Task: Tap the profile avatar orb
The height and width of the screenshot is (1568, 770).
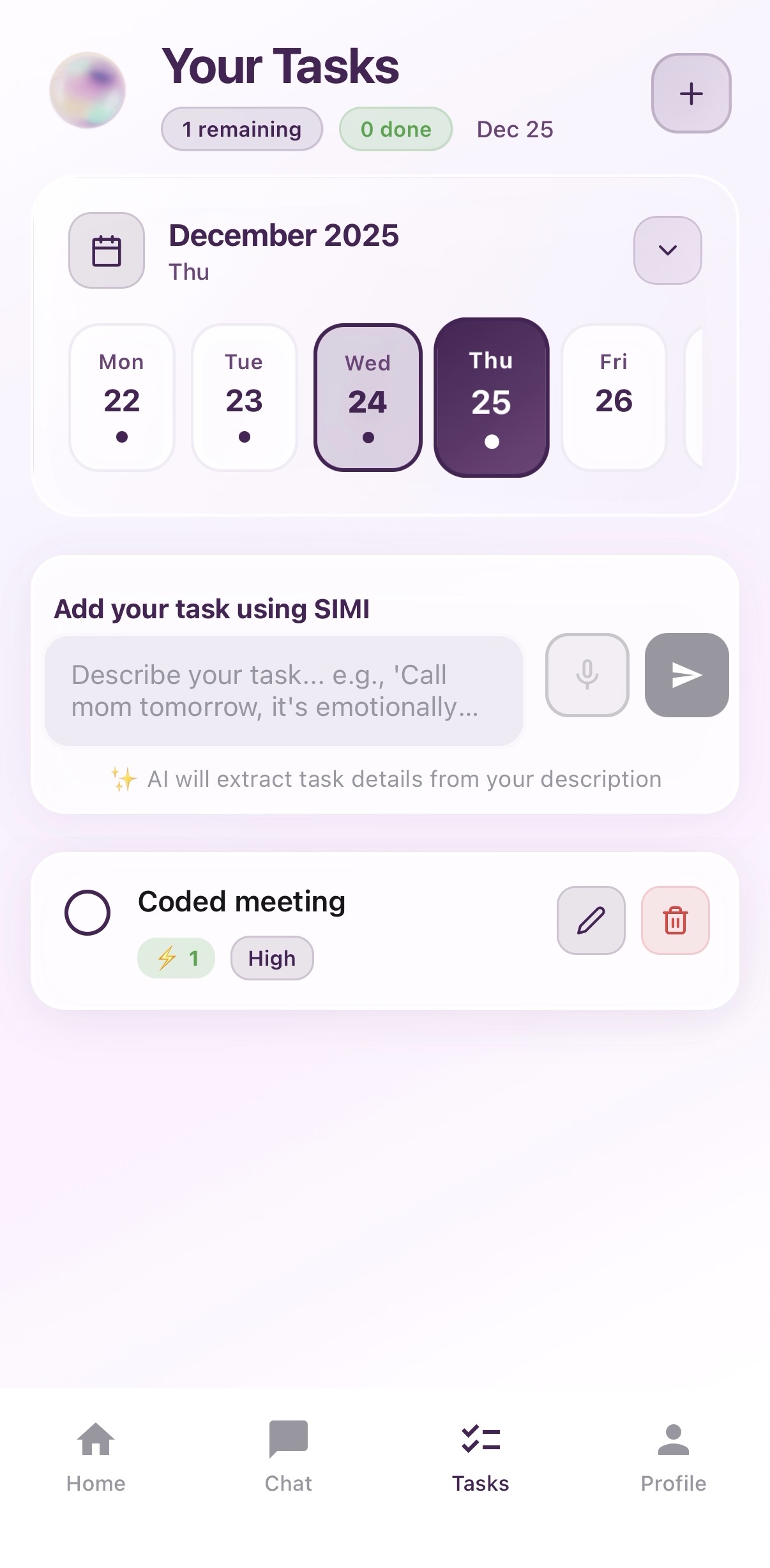Action: point(87,90)
